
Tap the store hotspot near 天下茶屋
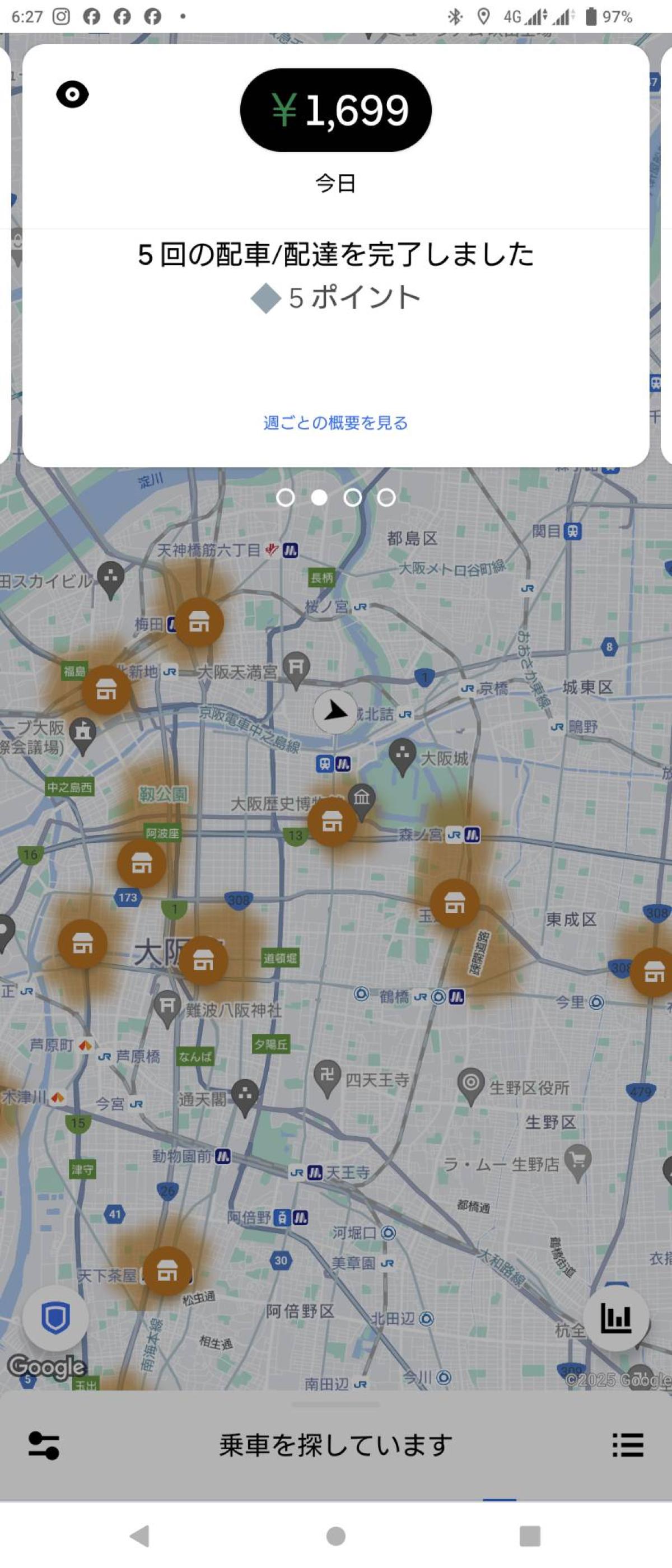pyautogui.click(x=167, y=1271)
